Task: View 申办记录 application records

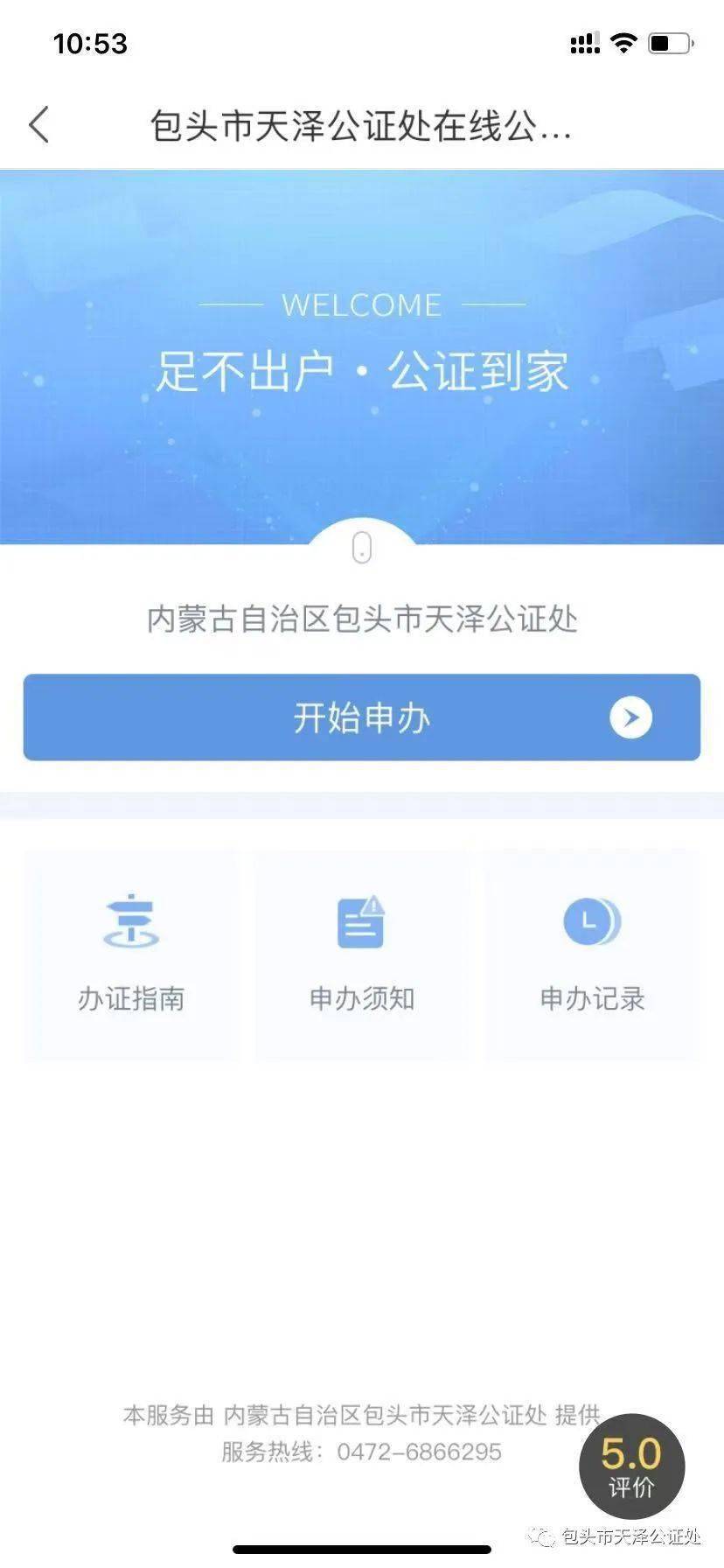Action: click(592, 955)
